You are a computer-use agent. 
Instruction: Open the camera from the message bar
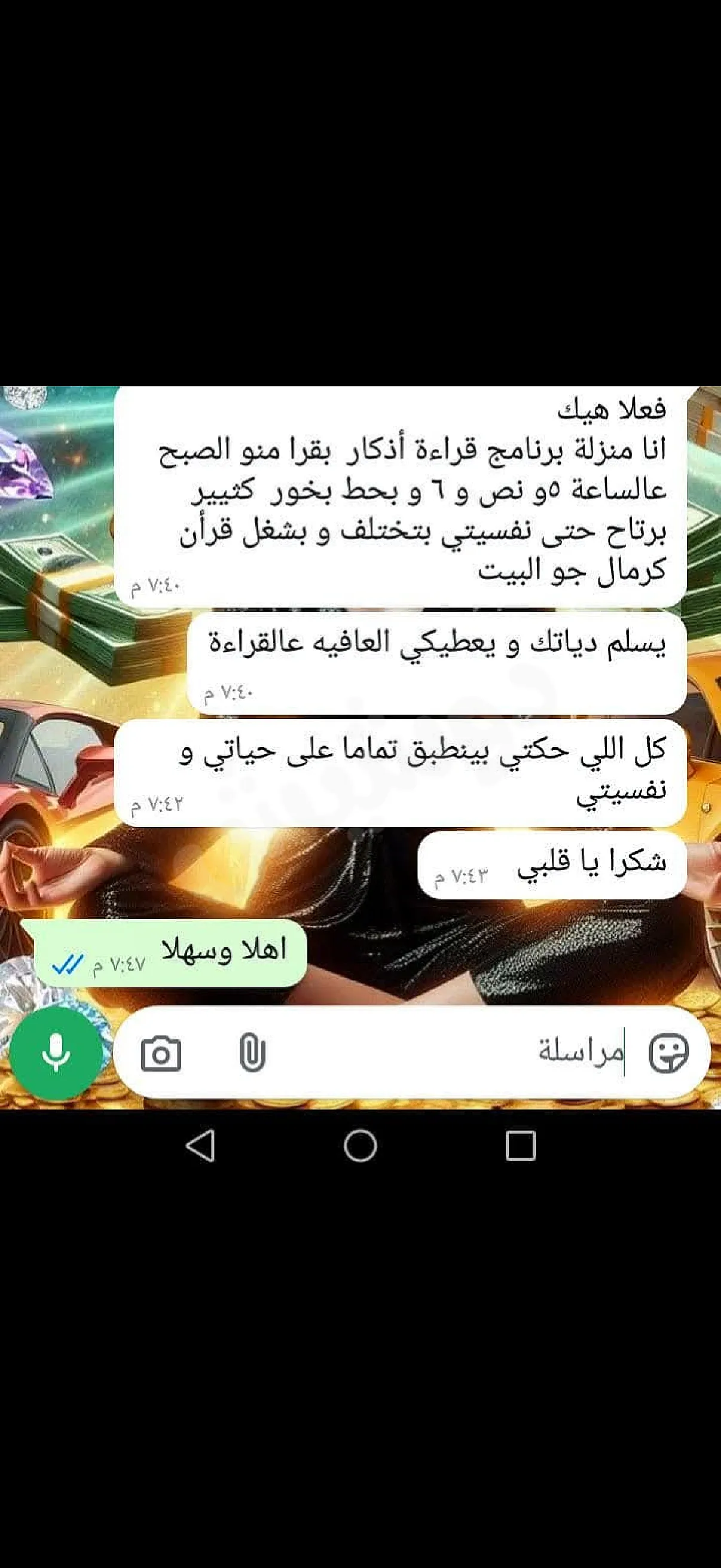pyautogui.click(x=161, y=1054)
